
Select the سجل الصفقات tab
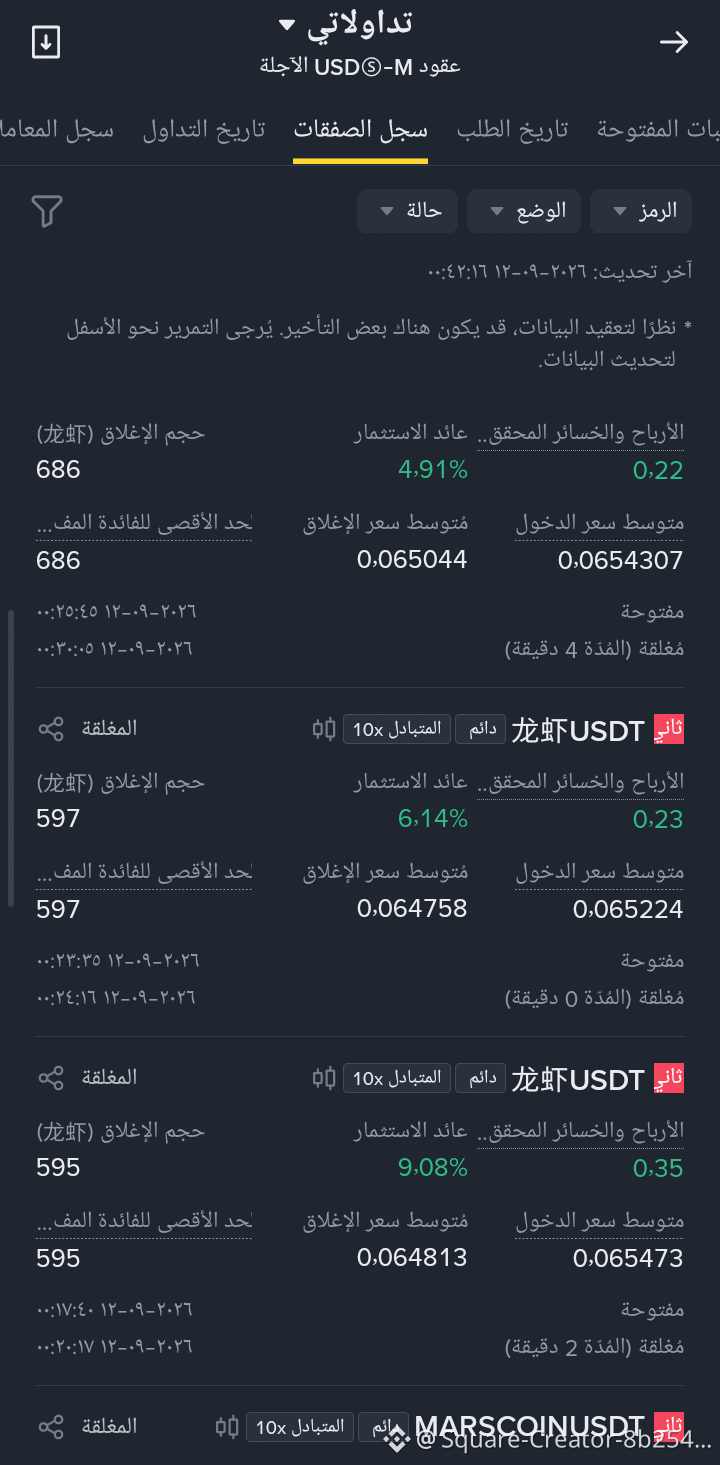pyautogui.click(x=360, y=130)
